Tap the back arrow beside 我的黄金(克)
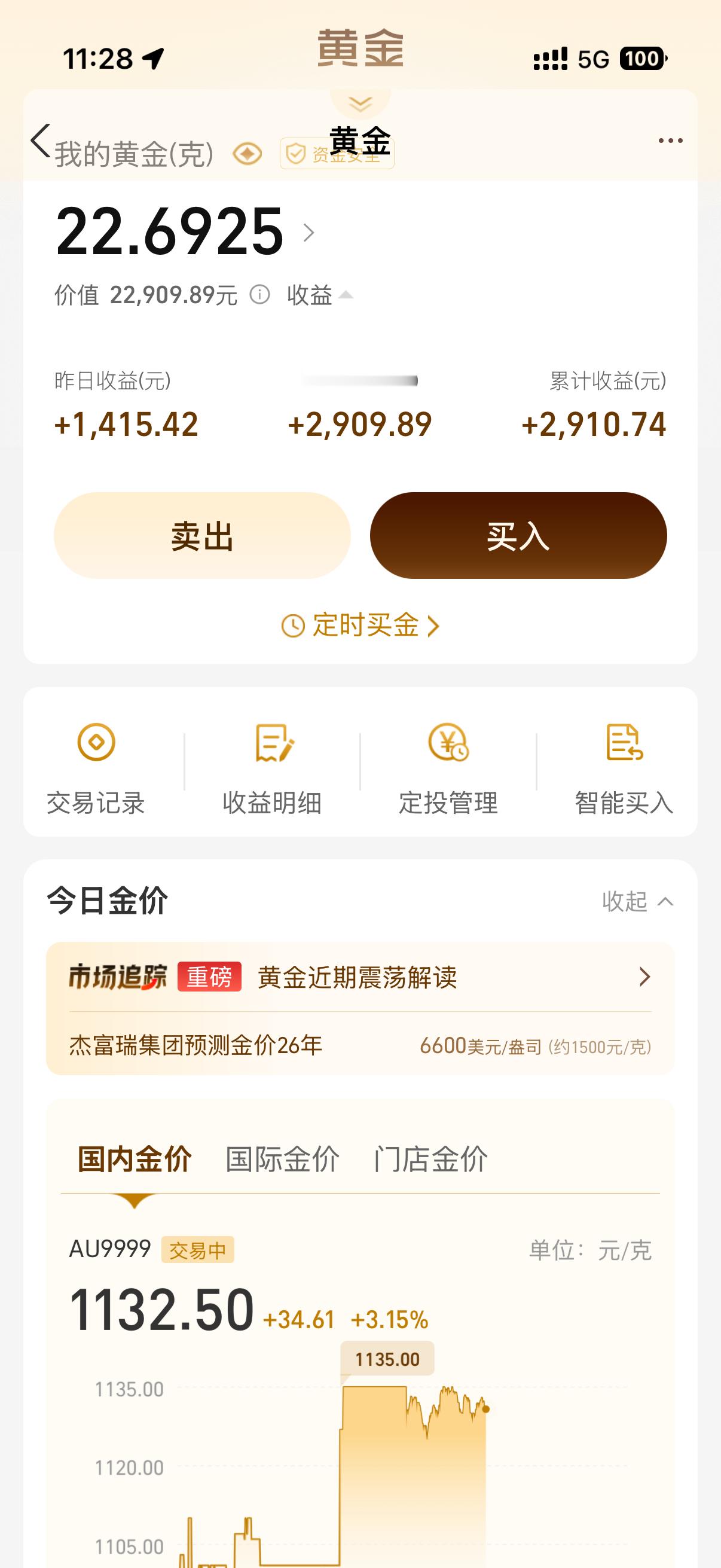This screenshot has width=721, height=1568. click(x=40, y=141)
